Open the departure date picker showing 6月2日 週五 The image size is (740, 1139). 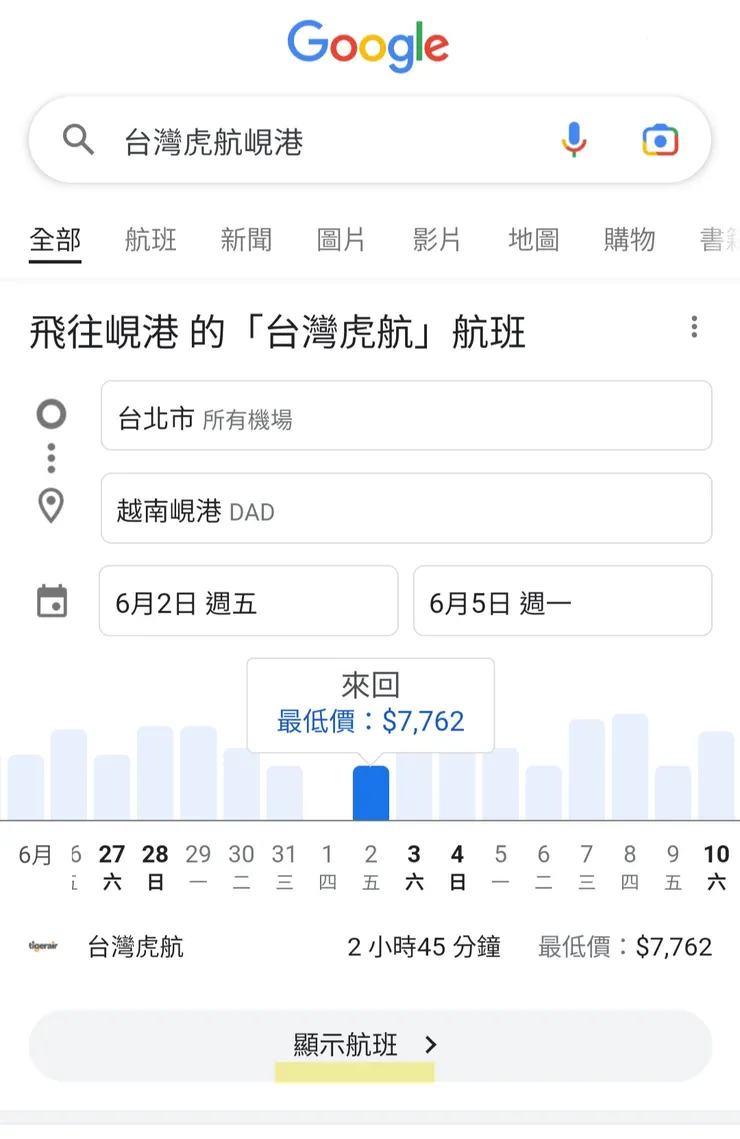(248, 601)
